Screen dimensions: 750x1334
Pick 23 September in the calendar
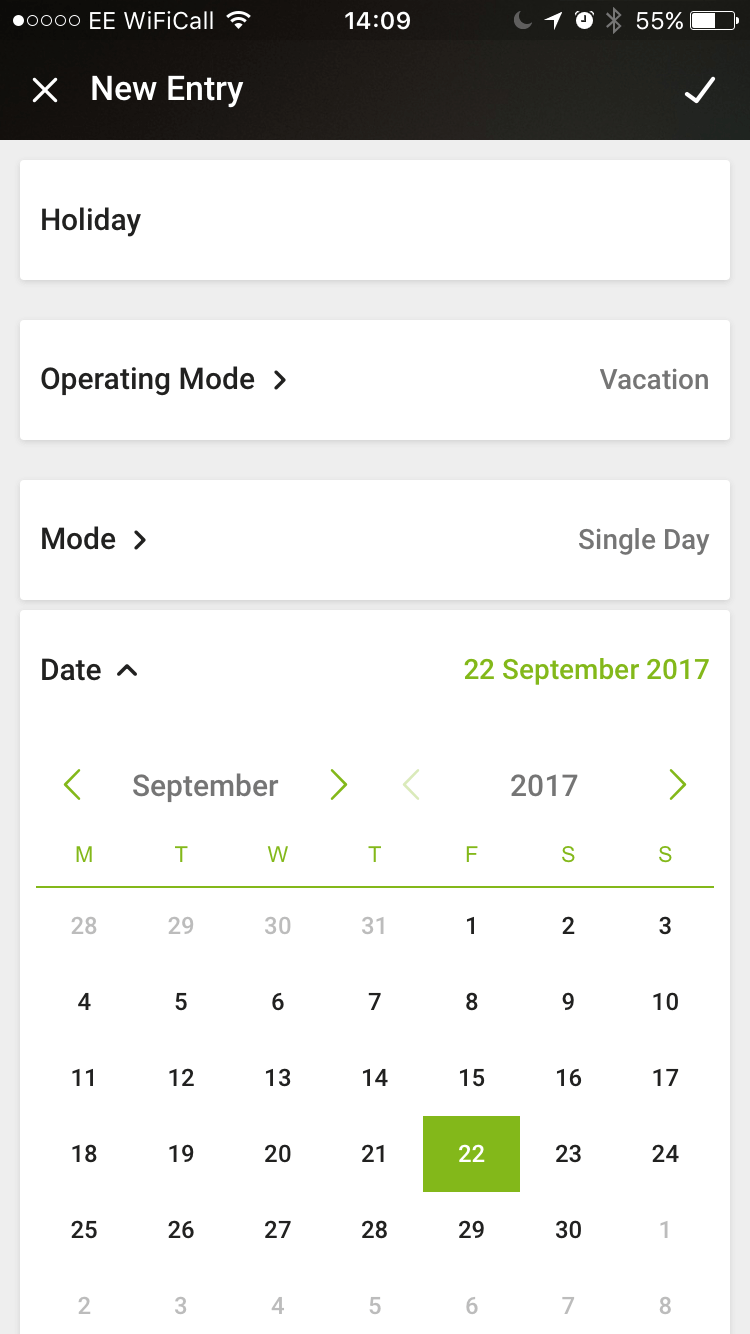(x=568, y=1154)
